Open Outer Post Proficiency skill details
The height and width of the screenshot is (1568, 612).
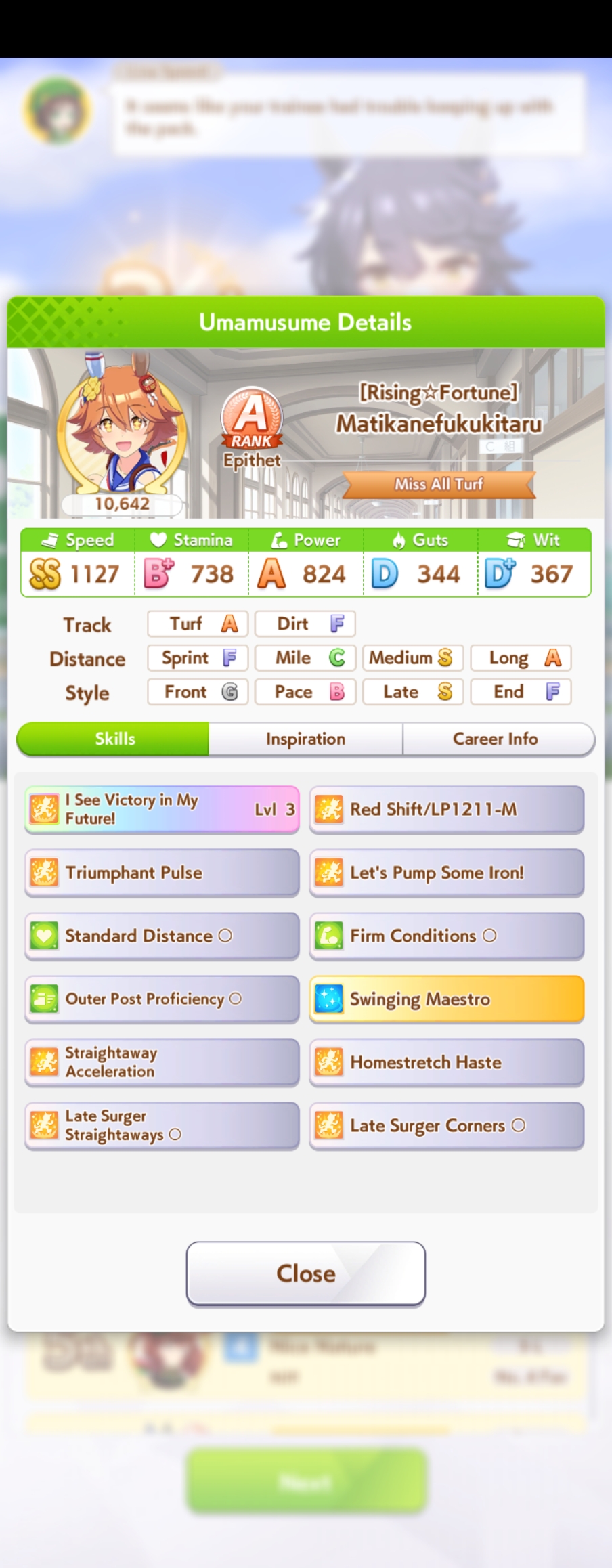click(162, 999)
